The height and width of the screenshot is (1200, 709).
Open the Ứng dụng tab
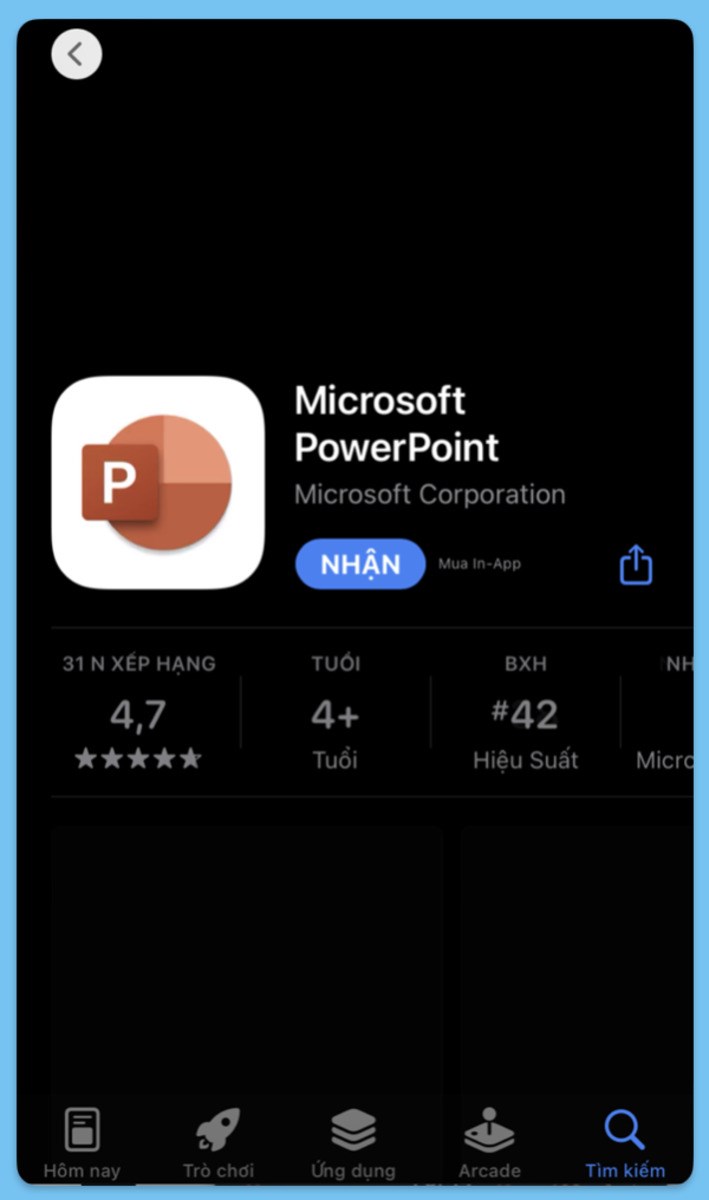[353, 1143]
